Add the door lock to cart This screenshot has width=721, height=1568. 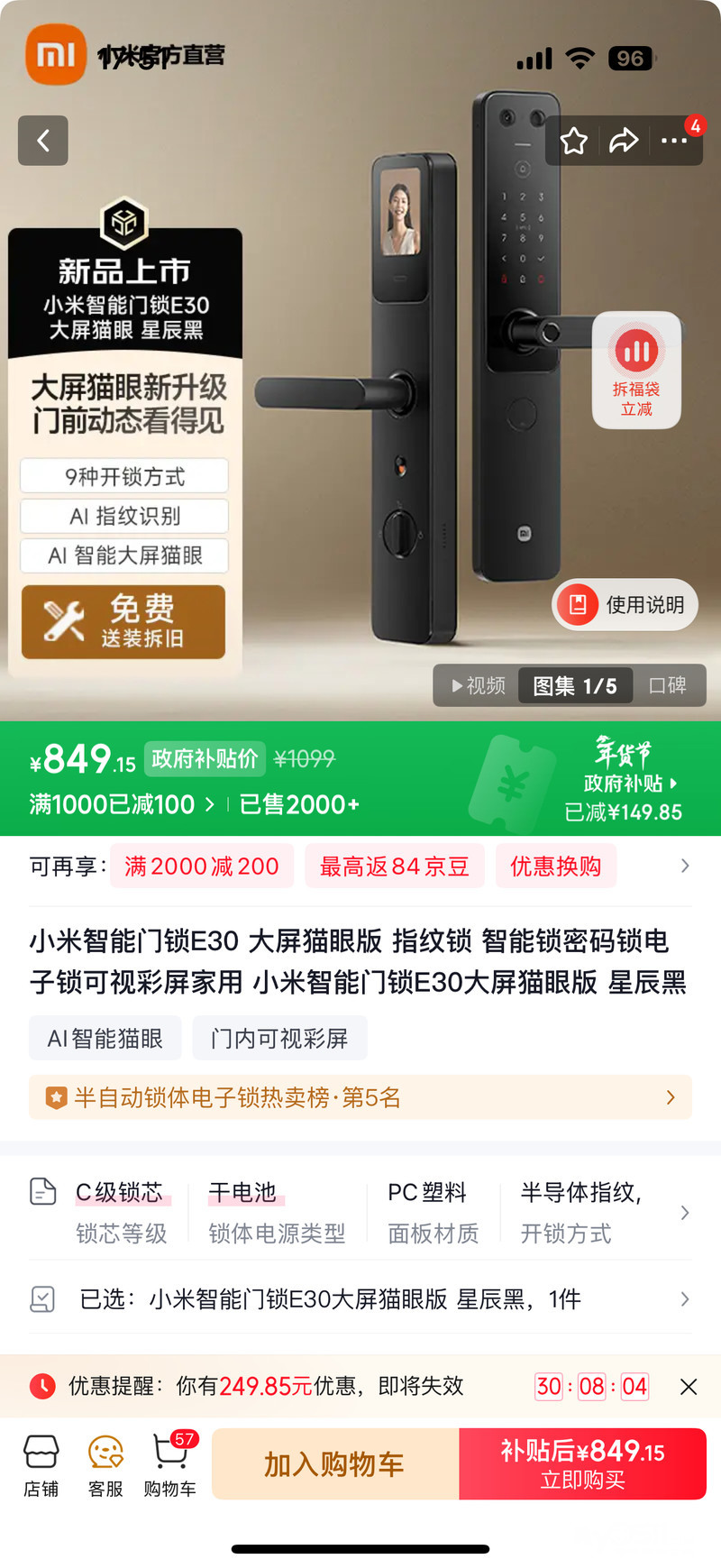tap(334, 1464)
